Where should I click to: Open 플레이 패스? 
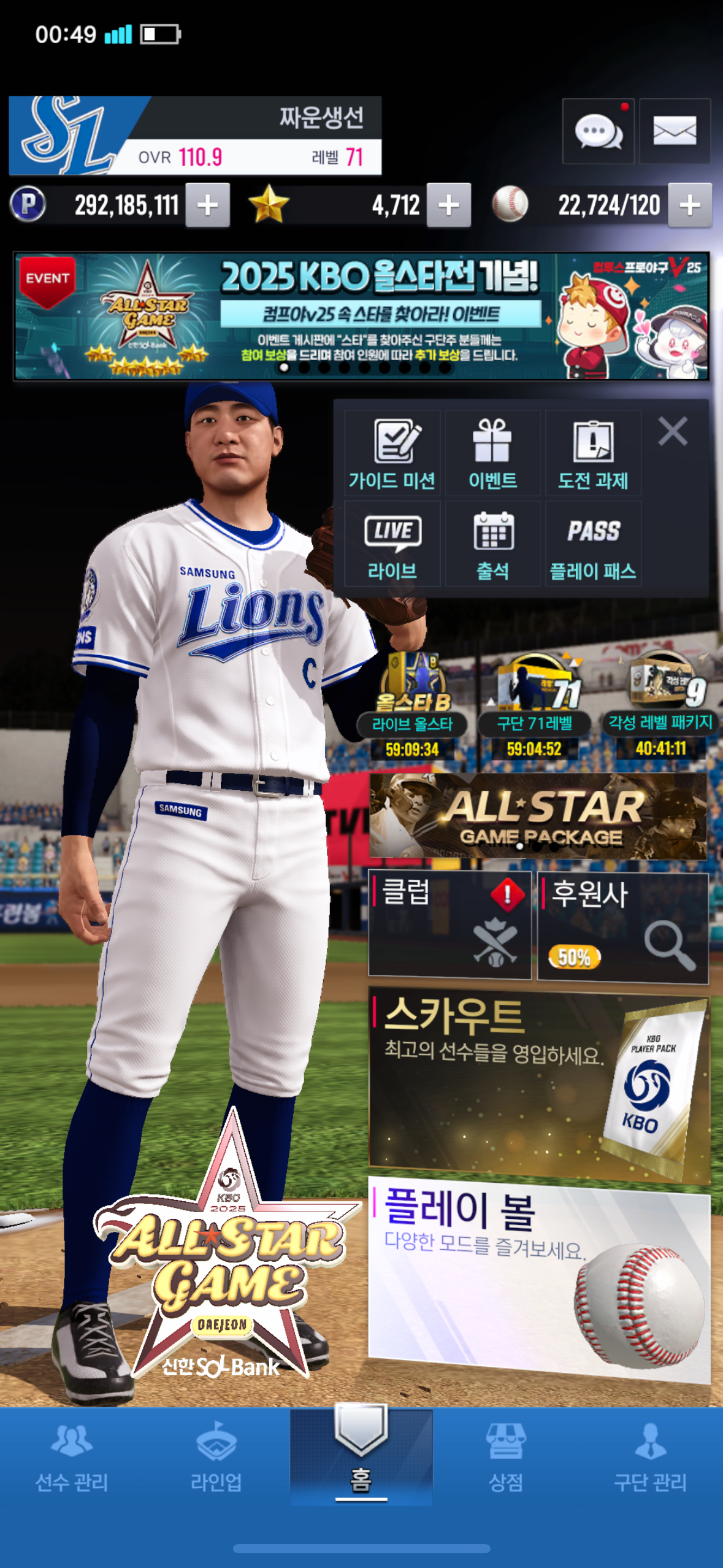pos(593,544)
